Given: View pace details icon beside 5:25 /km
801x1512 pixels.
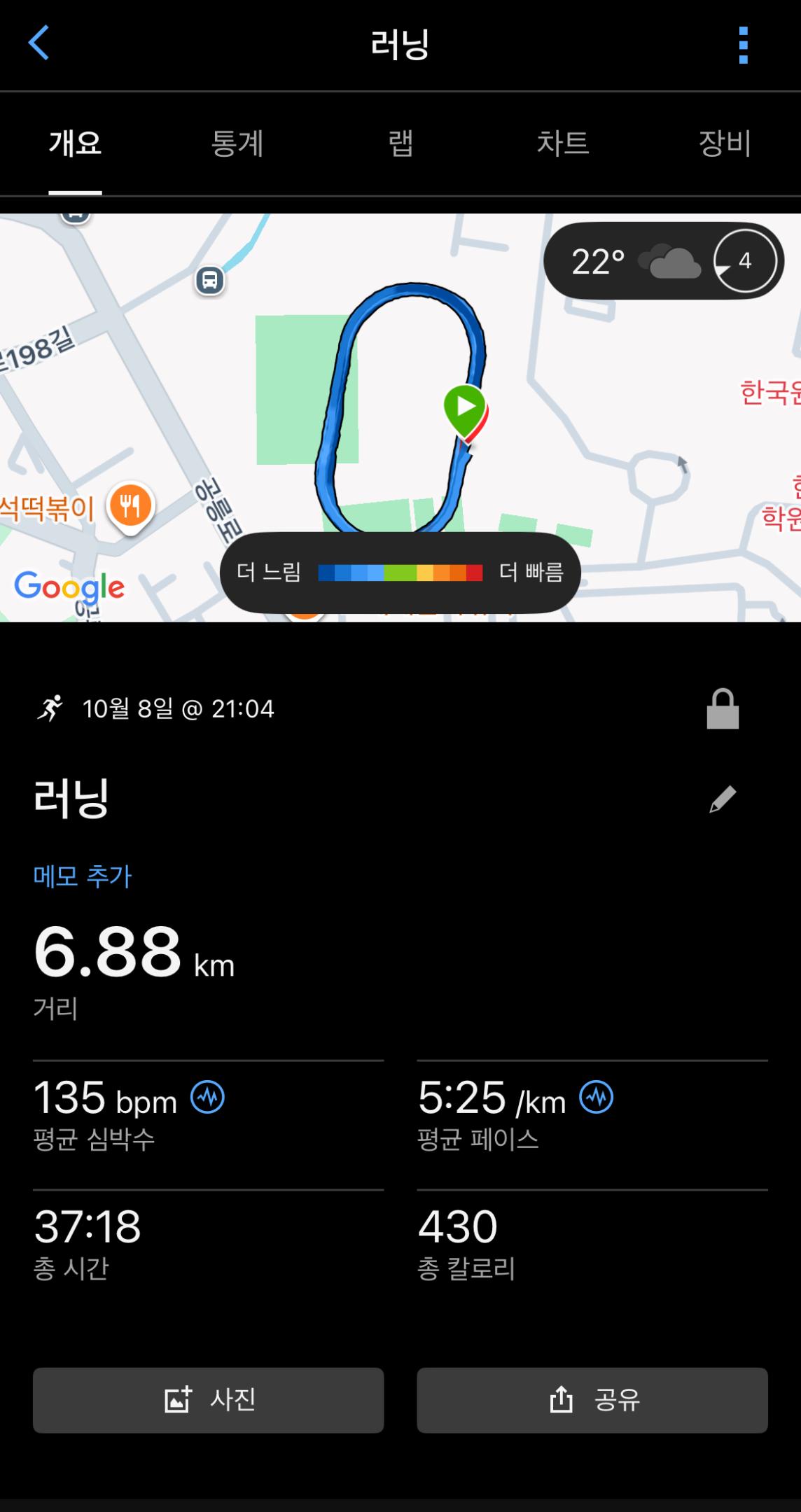Looking at the screenshot, I should tap(597, 1096).
